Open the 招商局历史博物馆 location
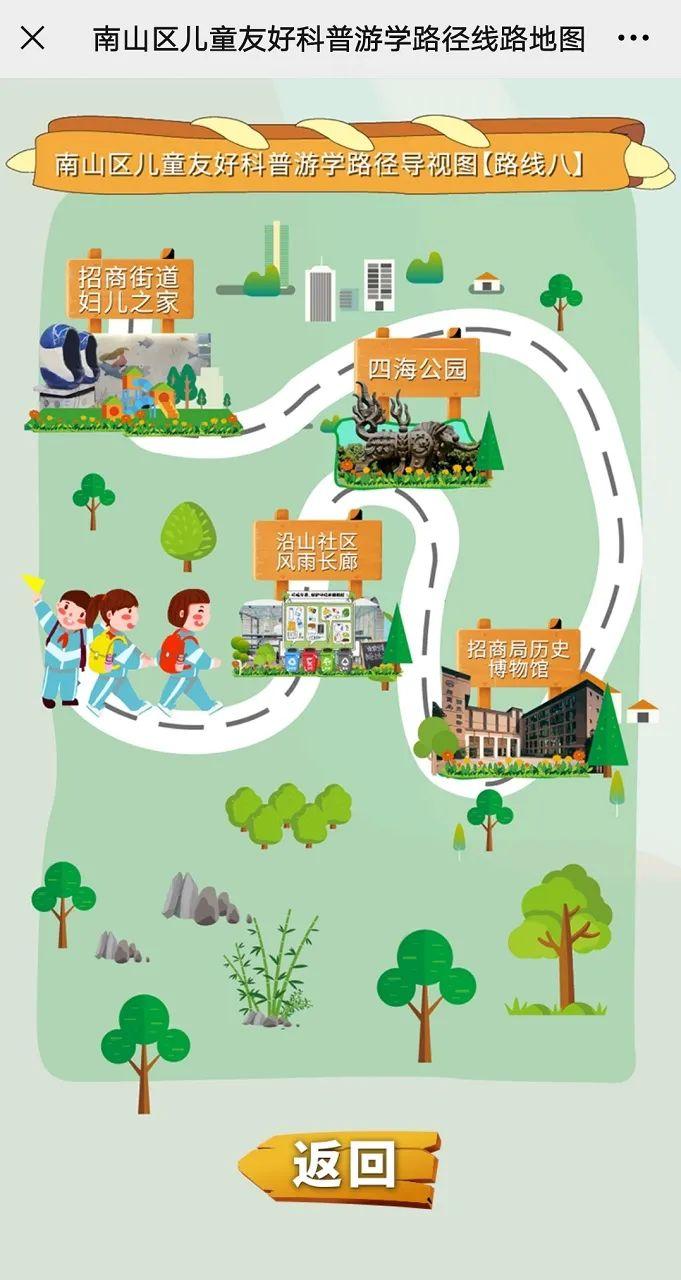 [518, 659]
